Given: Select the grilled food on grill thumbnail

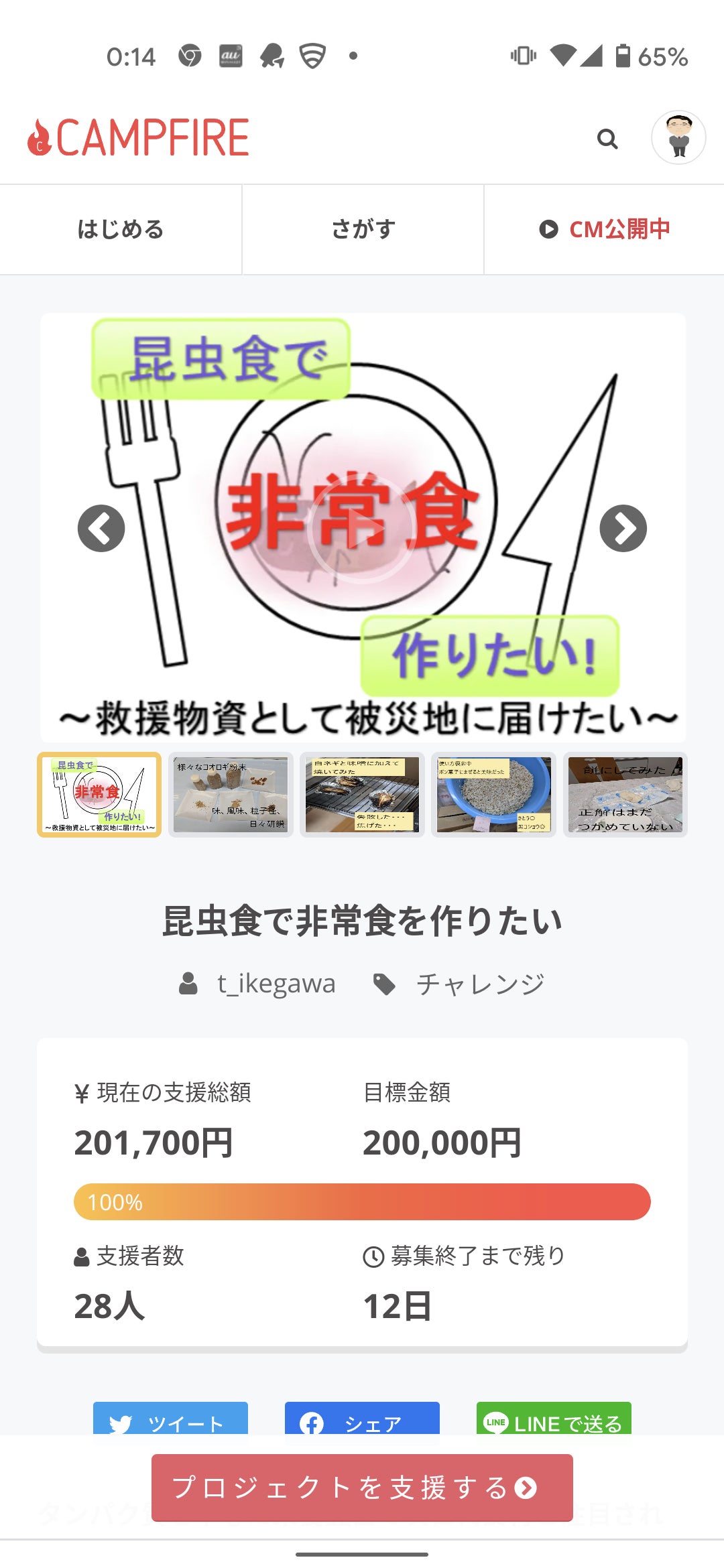Looking at the screenshot, I should tap(362, 795).
